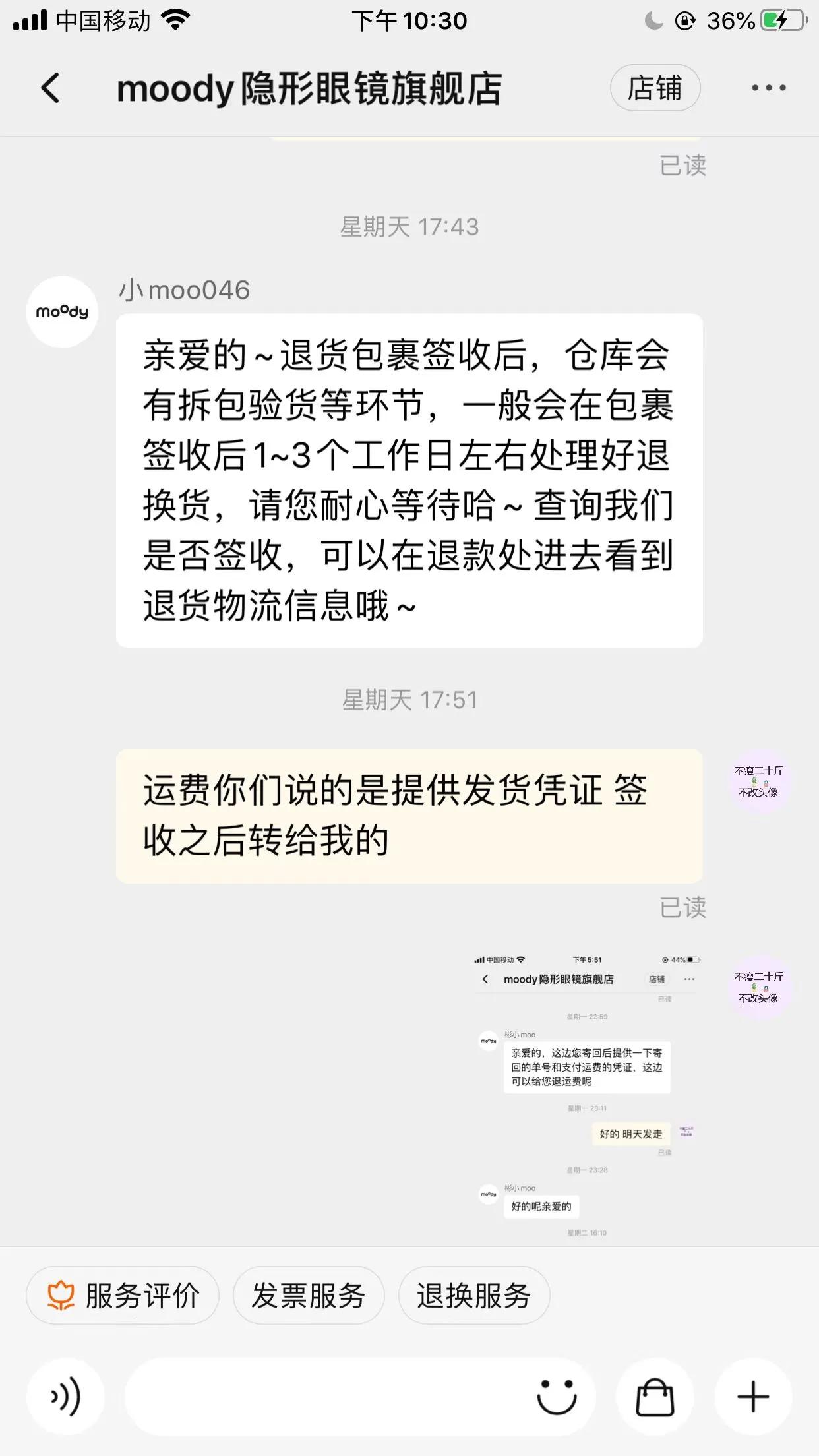Select the voice message icon
This screenshot has width=819, height=1456.
click(65, 1396)
